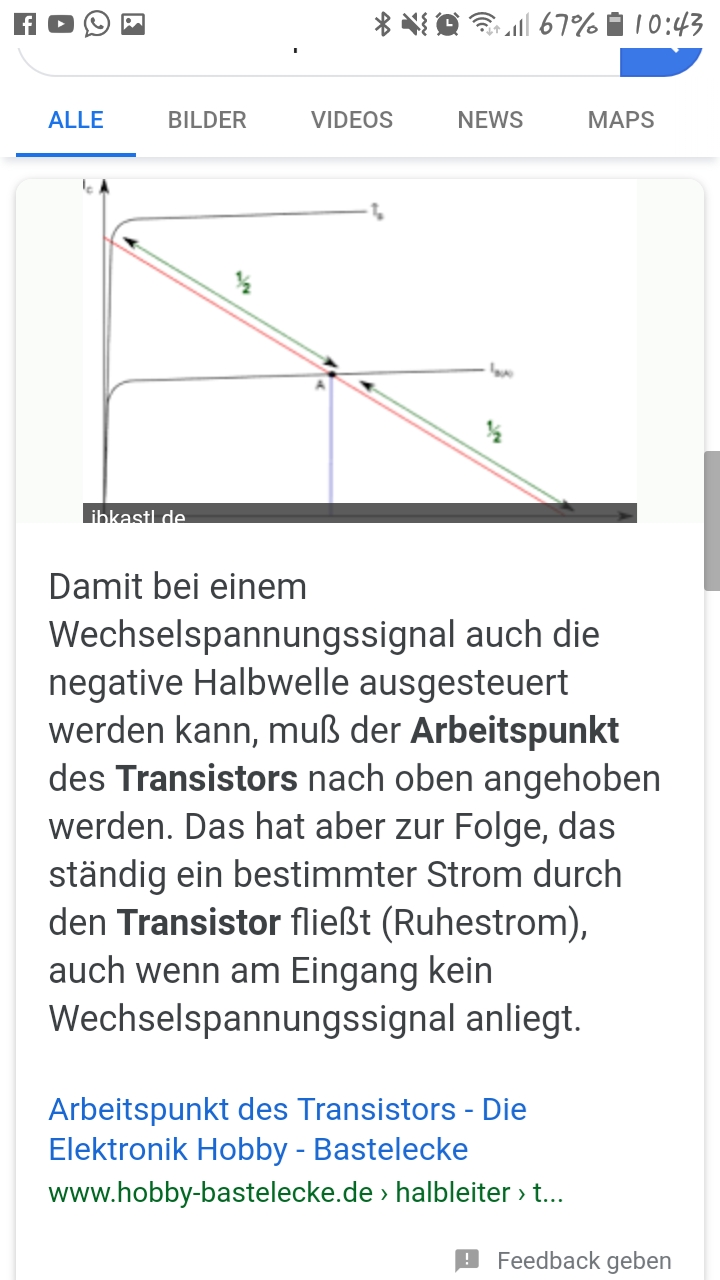Open Arbeitspunkt des Transistors result link
Screen dimensions: 720x1280
[288, 1129]
